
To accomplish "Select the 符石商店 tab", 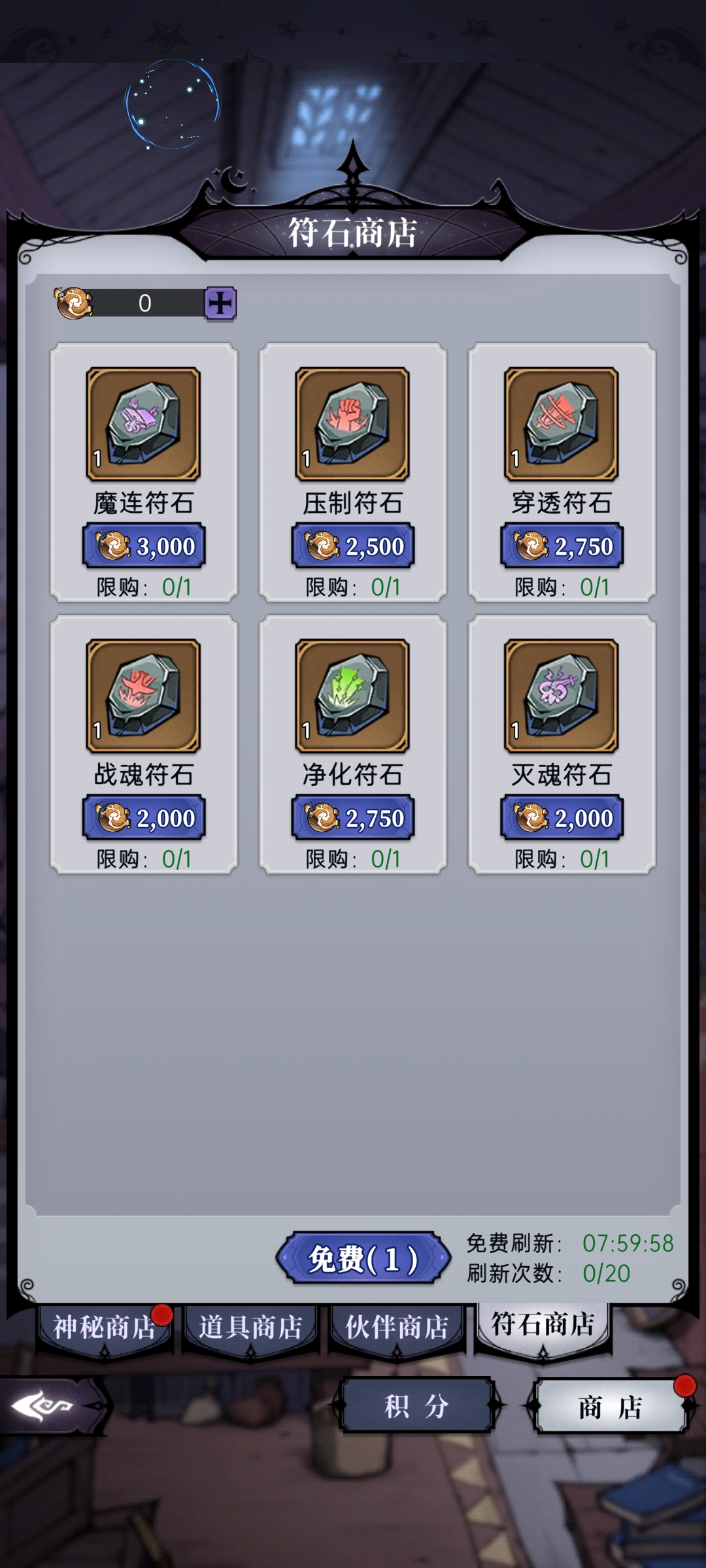I will pyautogui.click(x=543, y=1324).
